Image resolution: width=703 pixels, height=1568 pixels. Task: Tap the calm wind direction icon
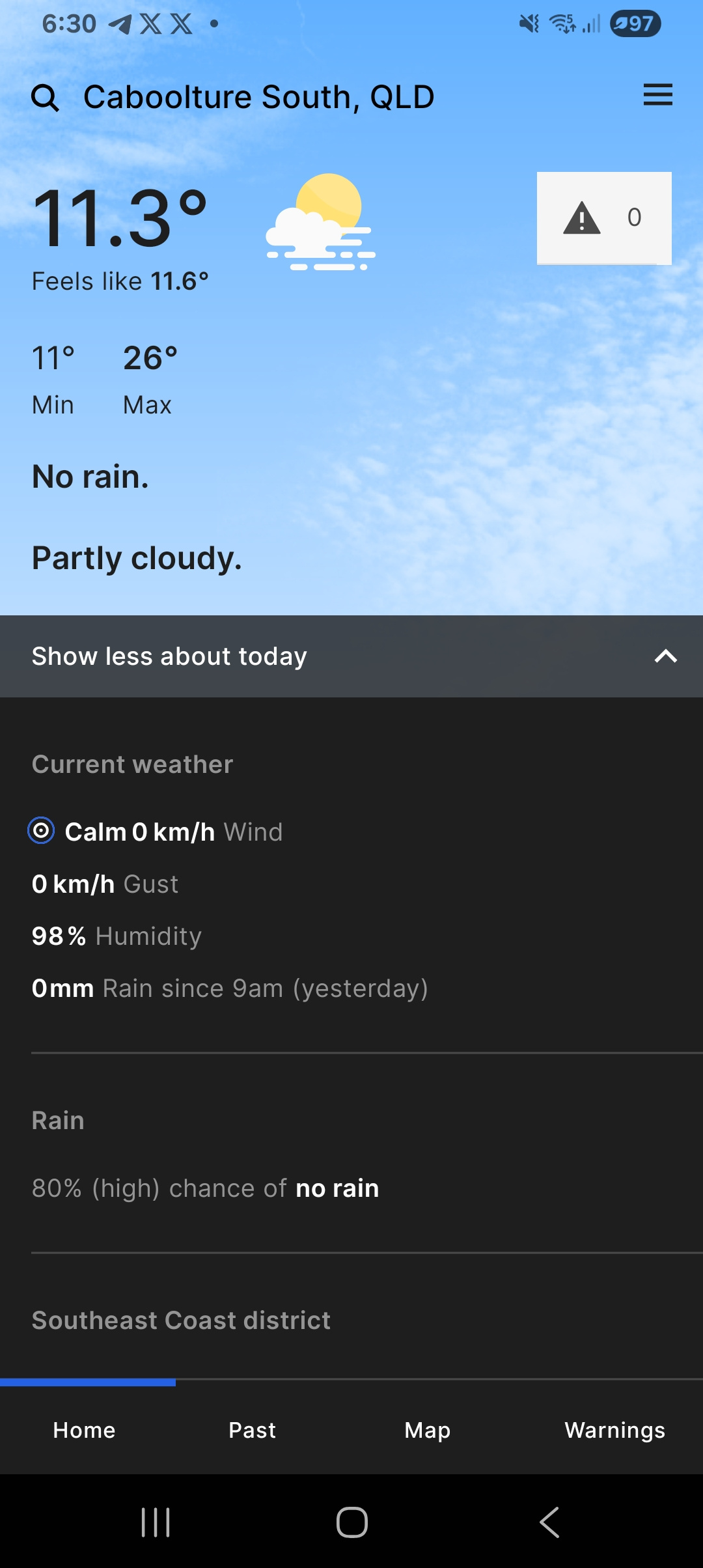point(40,832)
